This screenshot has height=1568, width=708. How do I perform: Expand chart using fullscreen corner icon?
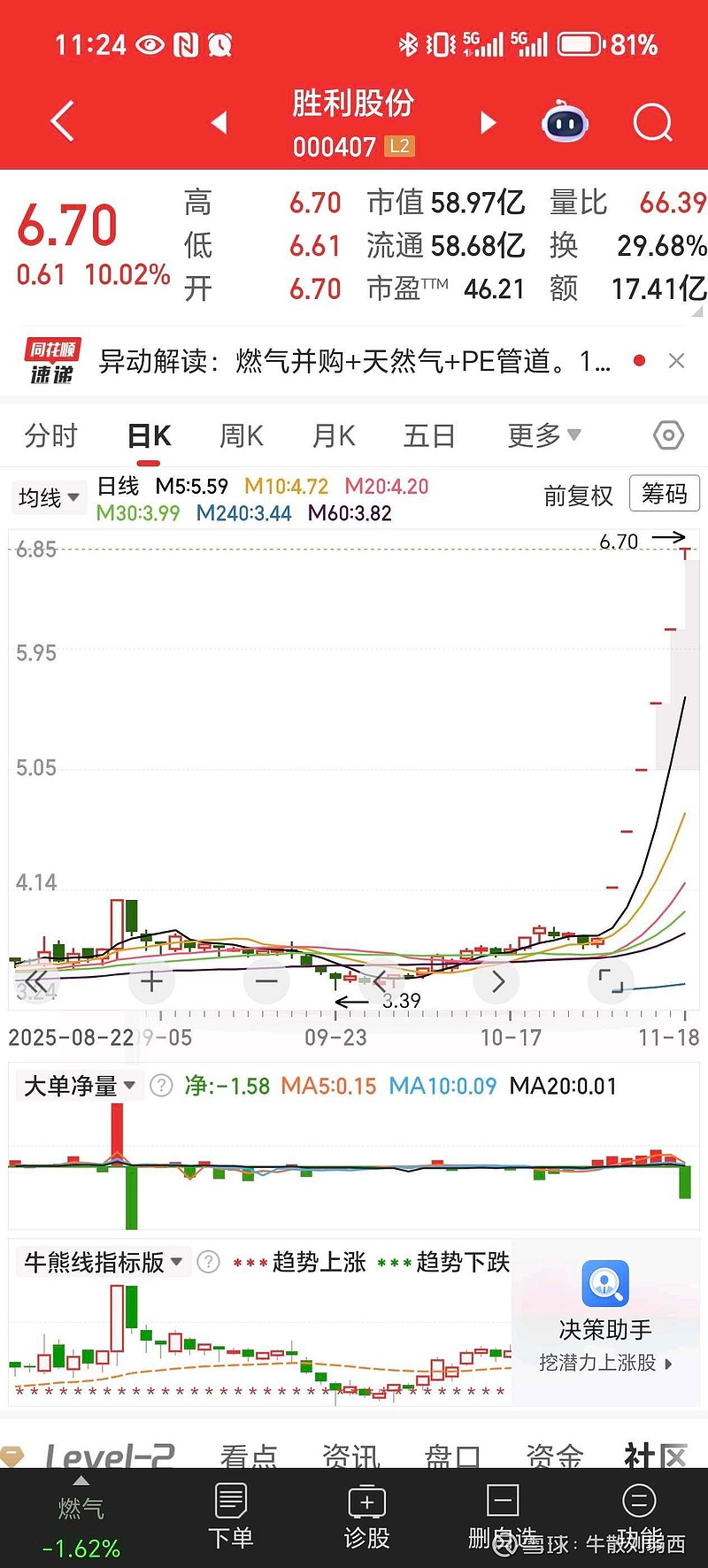(612, 981)
